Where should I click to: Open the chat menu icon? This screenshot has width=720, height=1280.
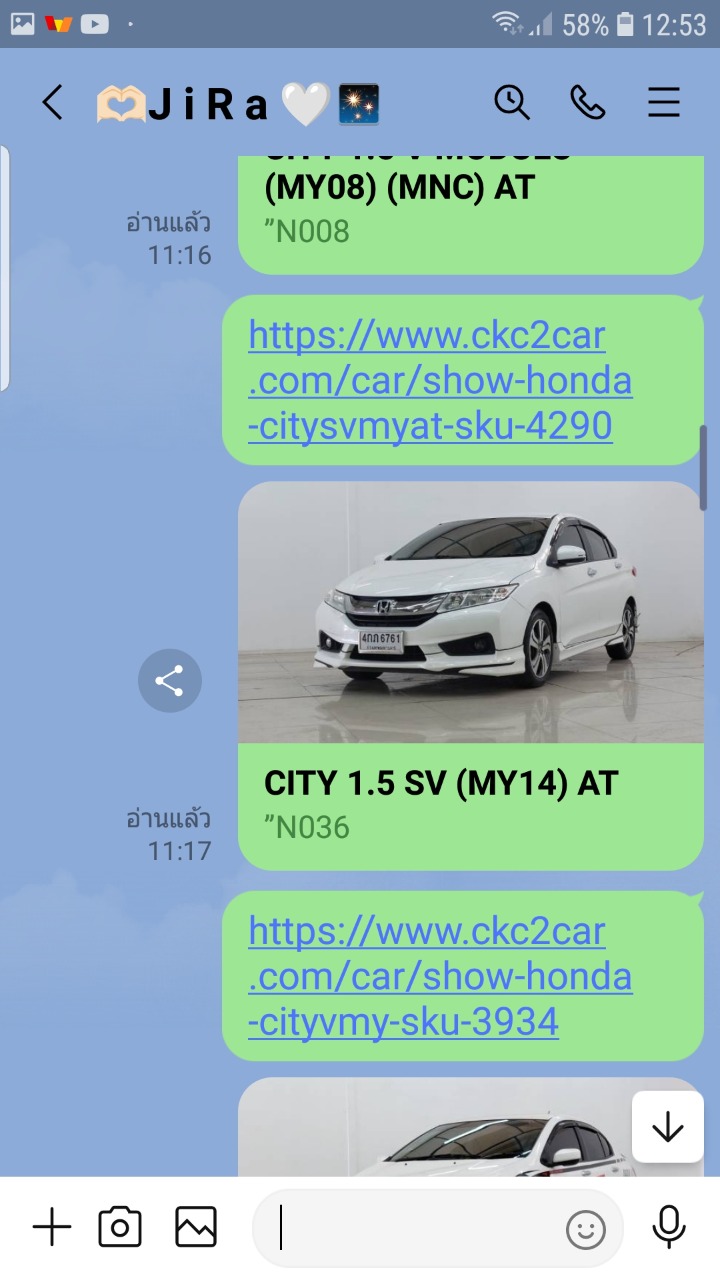click(x=664, y=102)
